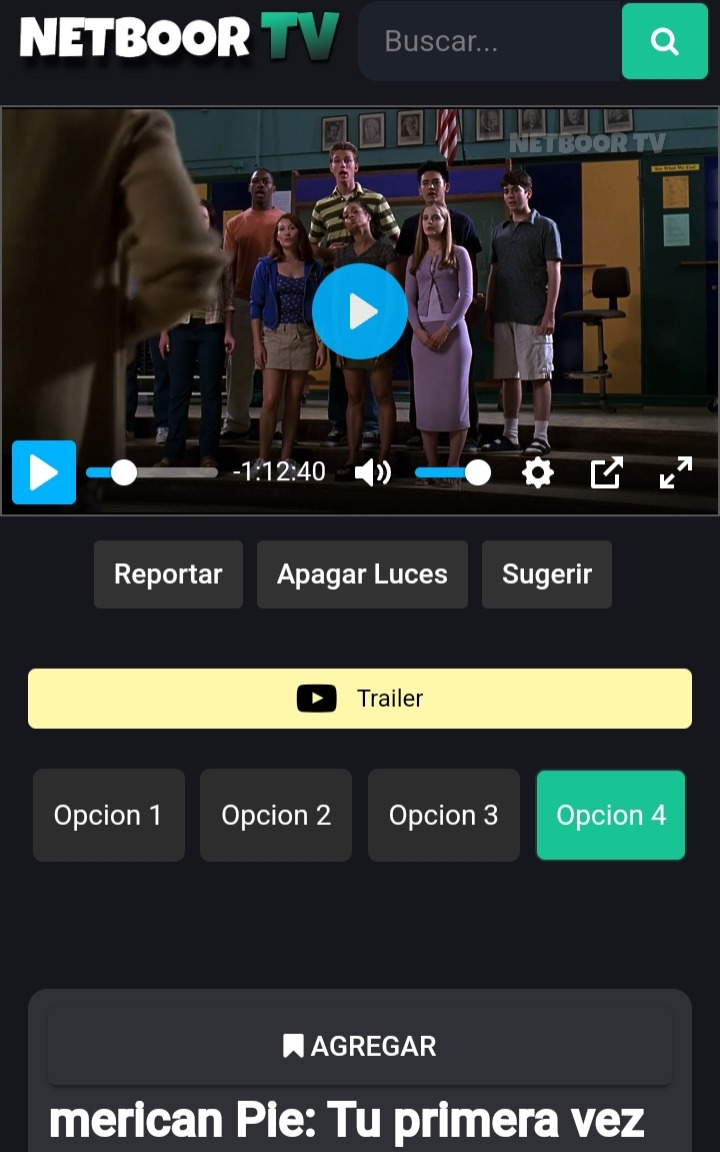Image resolution: width=720 pixels, height=1152 pixels.
Task: Tap AGREGAR to bookmark this movie
Action: point(360,1046)
